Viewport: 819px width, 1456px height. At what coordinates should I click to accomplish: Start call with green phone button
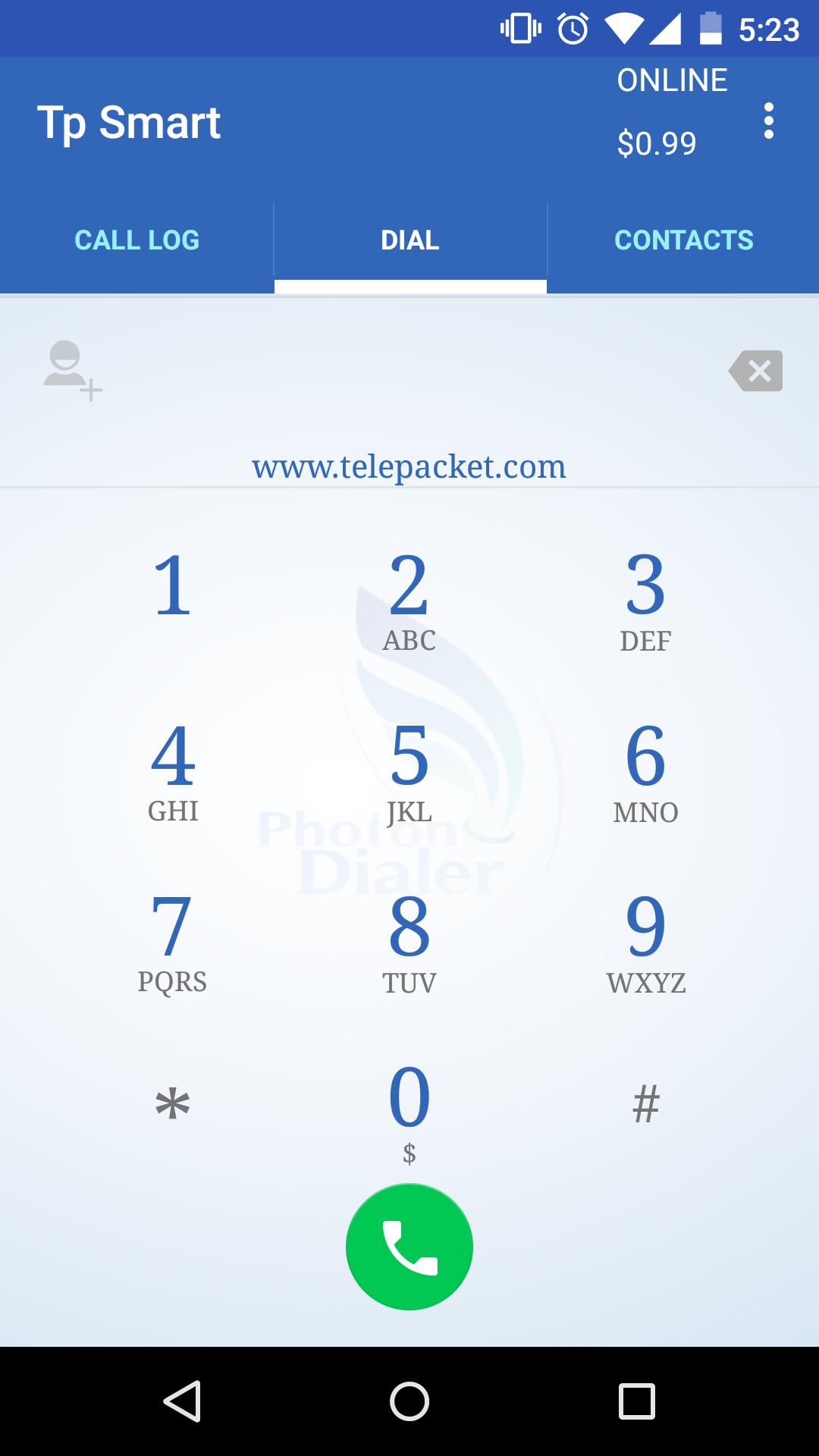[409, 1247]
